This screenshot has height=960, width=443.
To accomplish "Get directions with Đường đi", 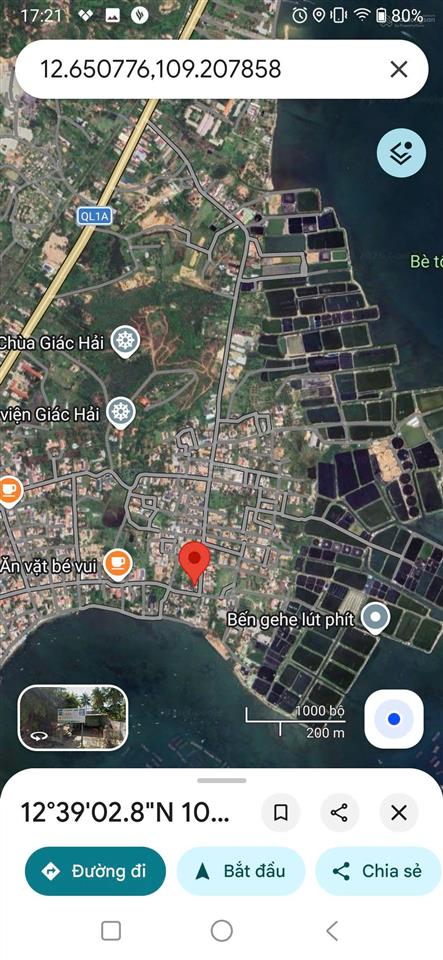I will [x=95, y=871].
